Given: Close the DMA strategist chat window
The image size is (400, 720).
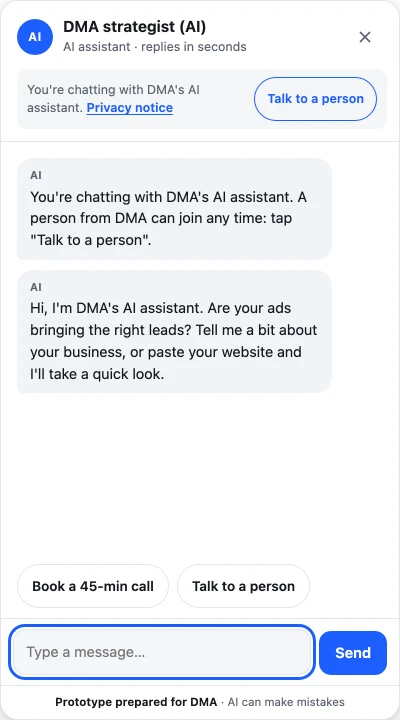Looking at the screenshot, I should pyautogui.click(x=365, y=37).
